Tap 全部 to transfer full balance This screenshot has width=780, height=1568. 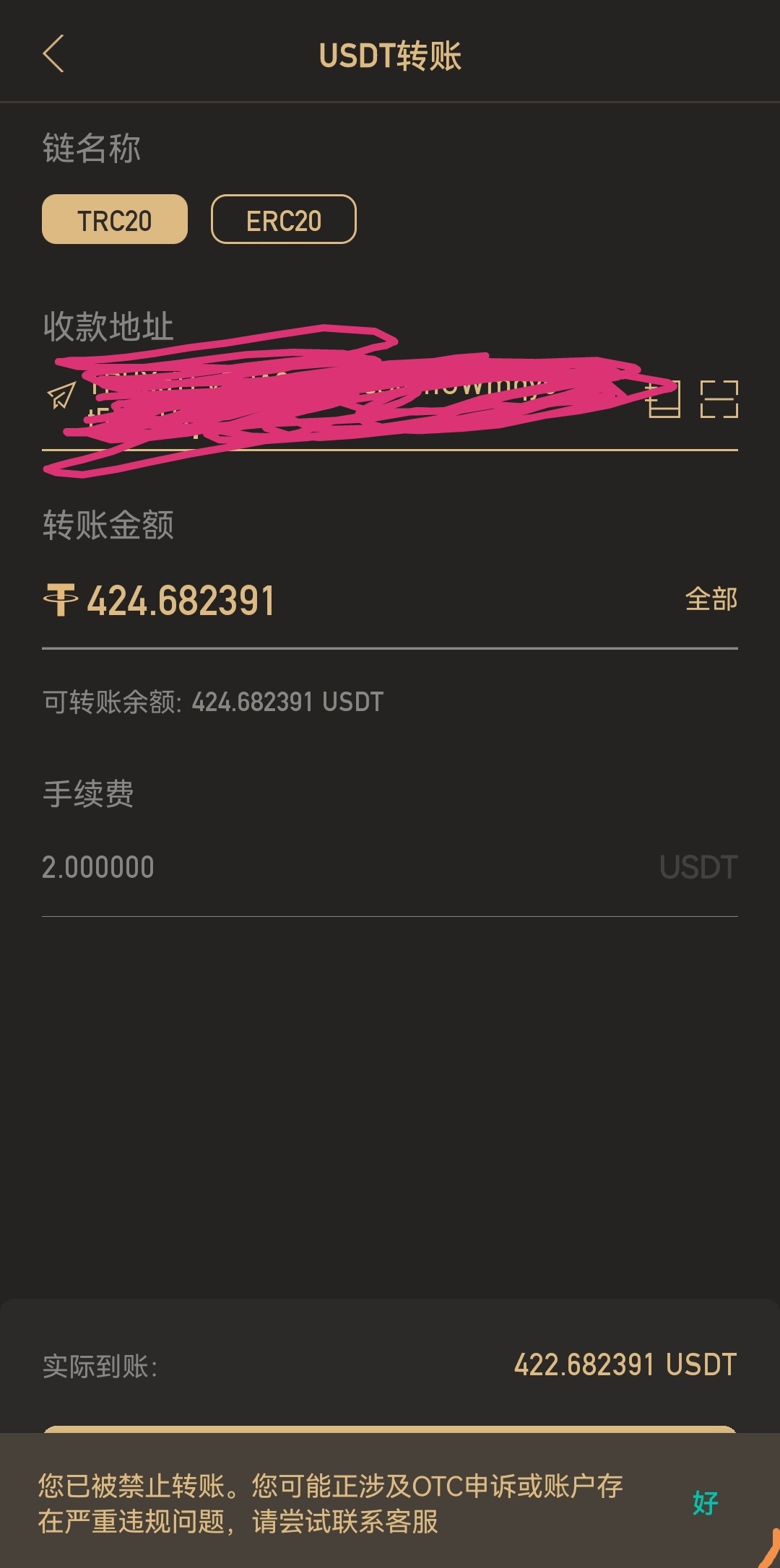(x=711, y=599)
